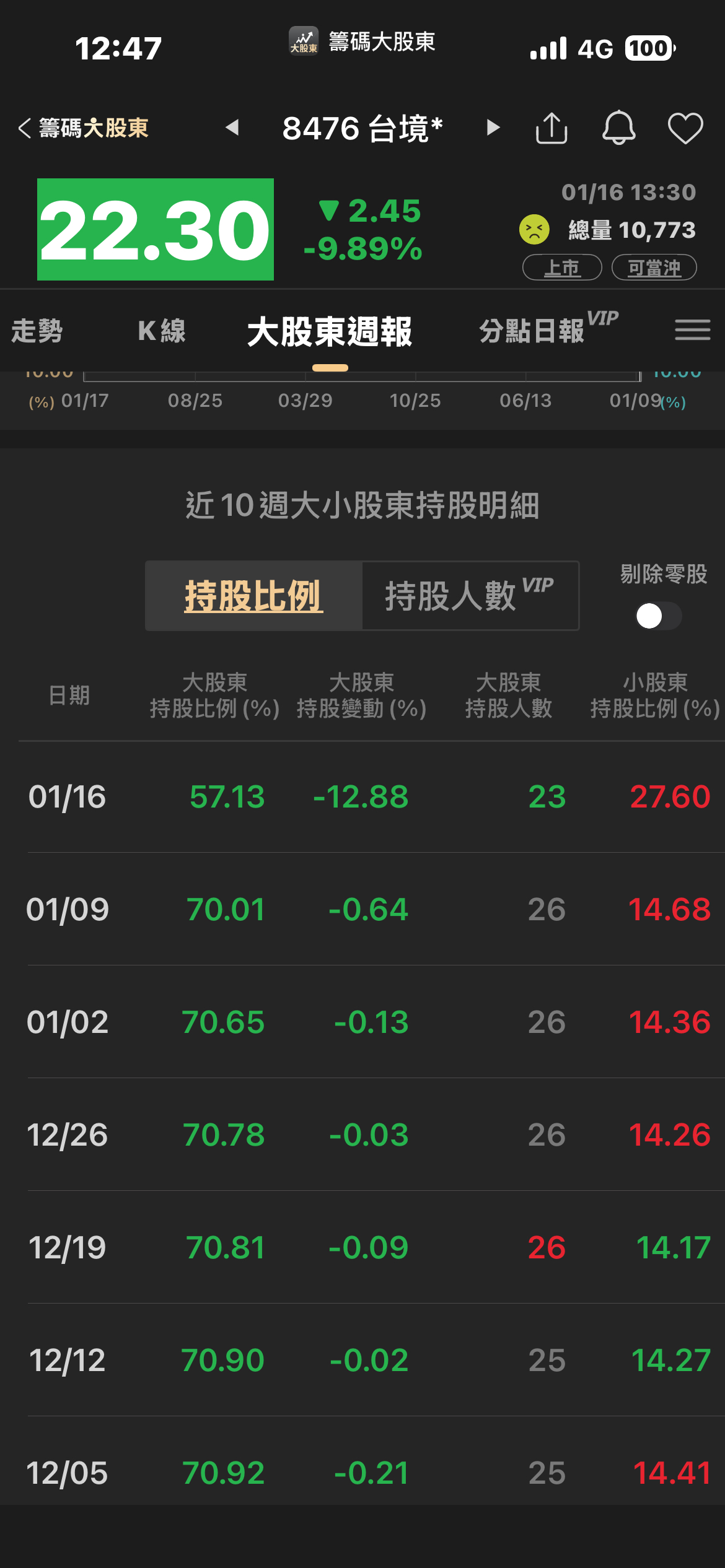Open the hamburger menu beside 分點日報

tap(693, 331)
